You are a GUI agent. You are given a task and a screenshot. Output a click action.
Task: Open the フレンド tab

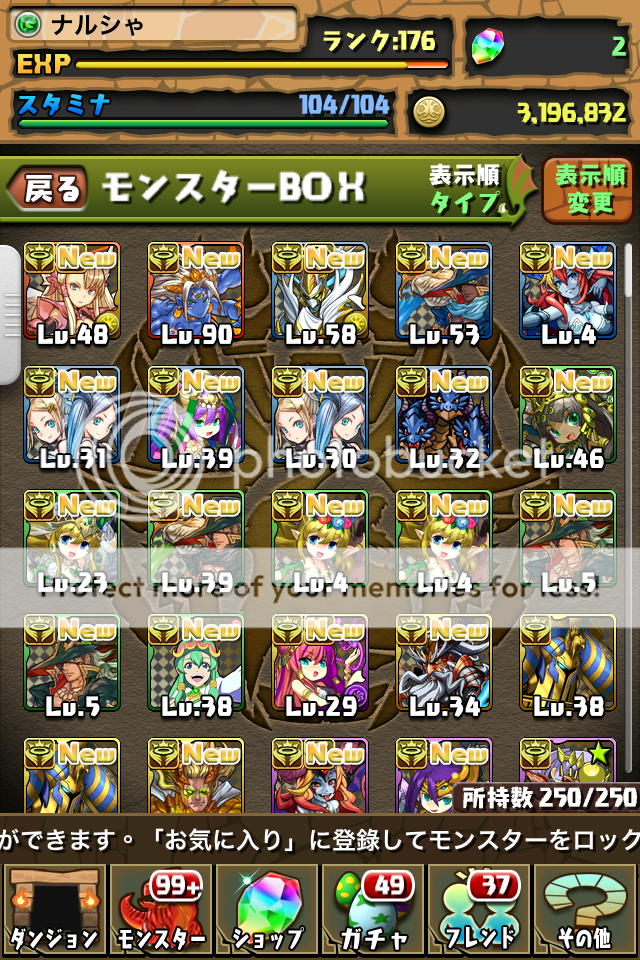pos(478,910)
